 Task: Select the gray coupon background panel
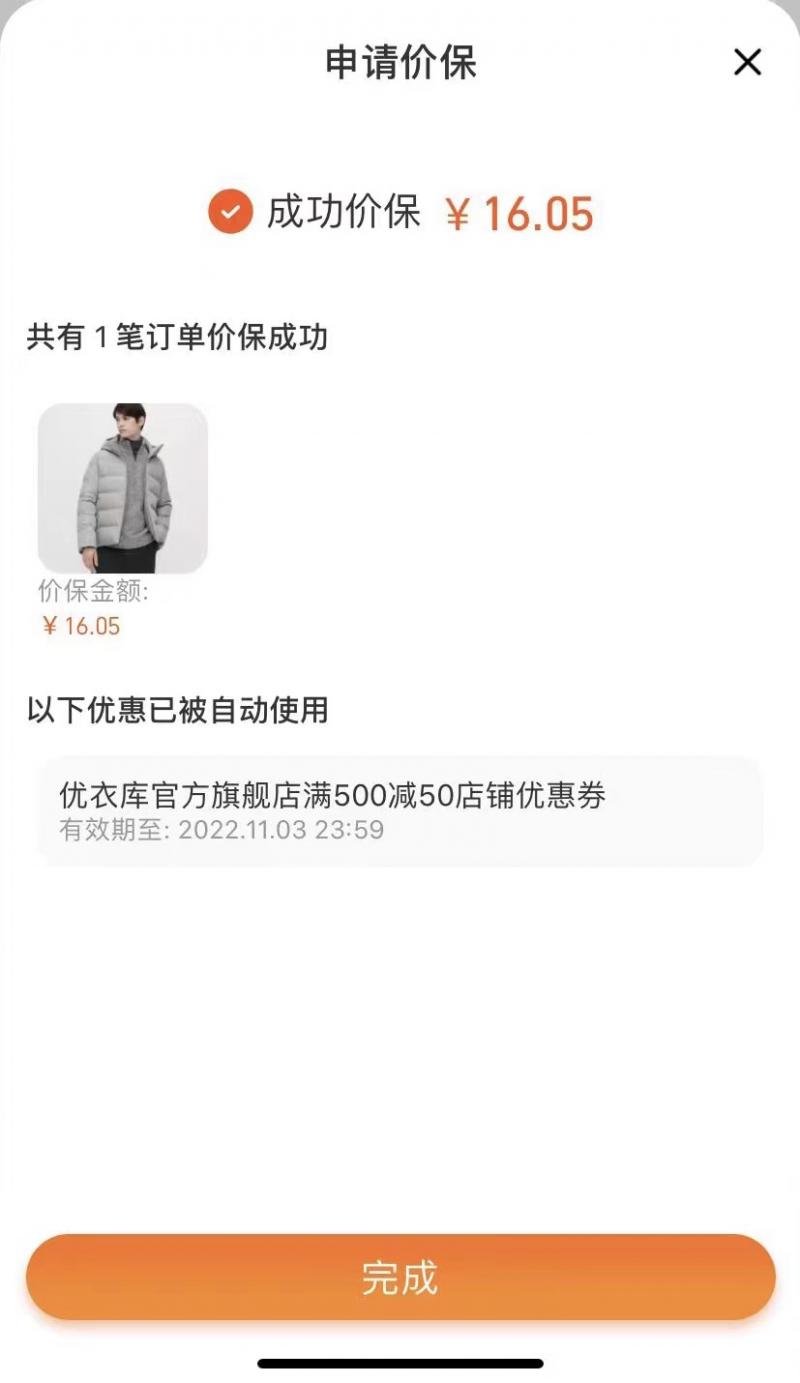(400, 812)
